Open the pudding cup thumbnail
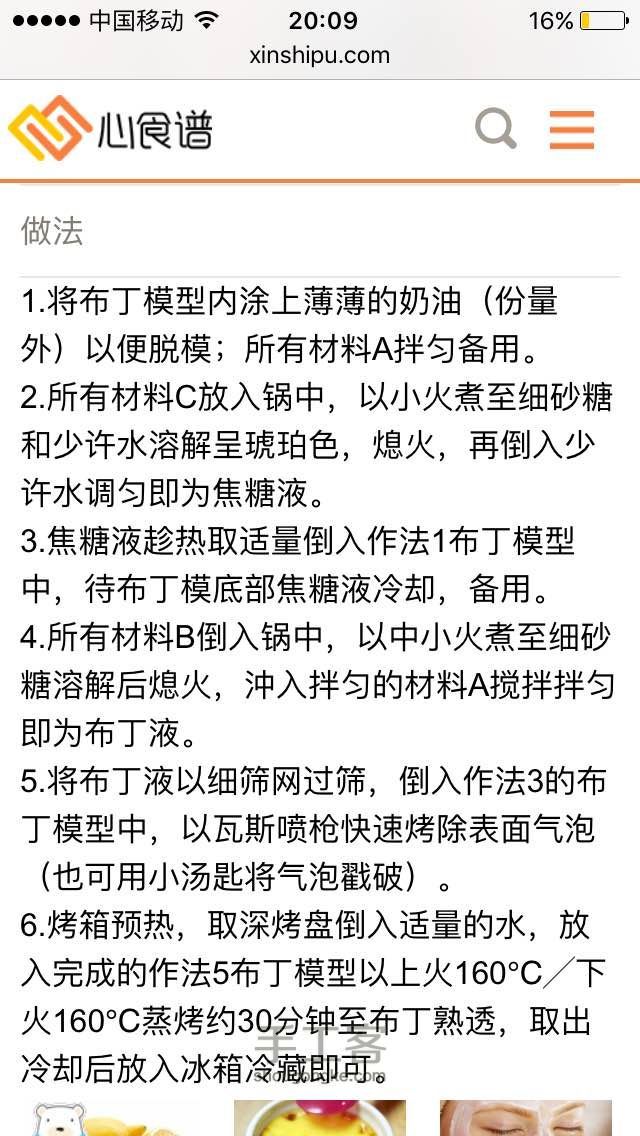 tap(320, 1119)
